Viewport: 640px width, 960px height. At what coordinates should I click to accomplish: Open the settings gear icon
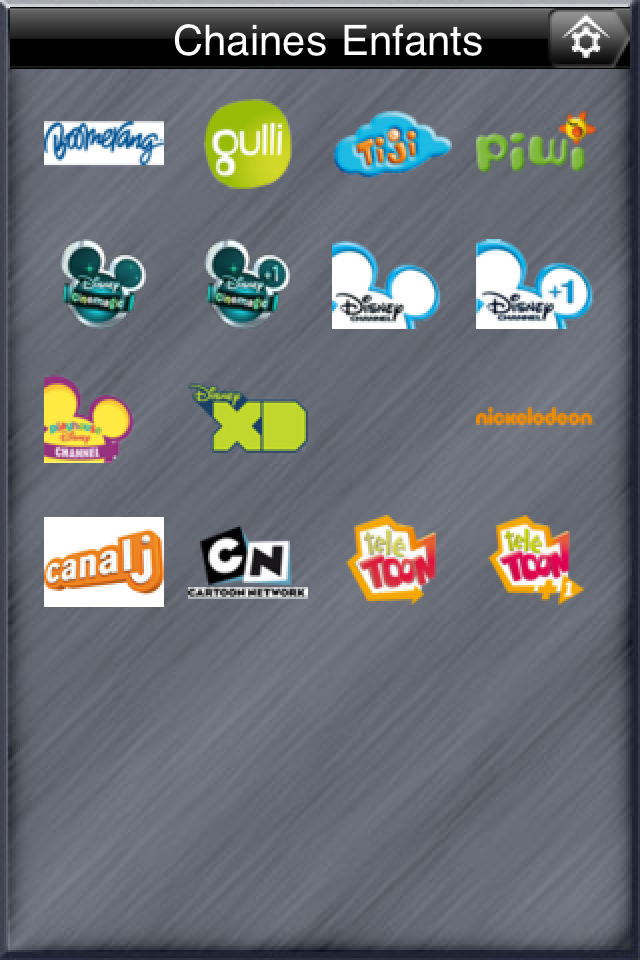585,38
